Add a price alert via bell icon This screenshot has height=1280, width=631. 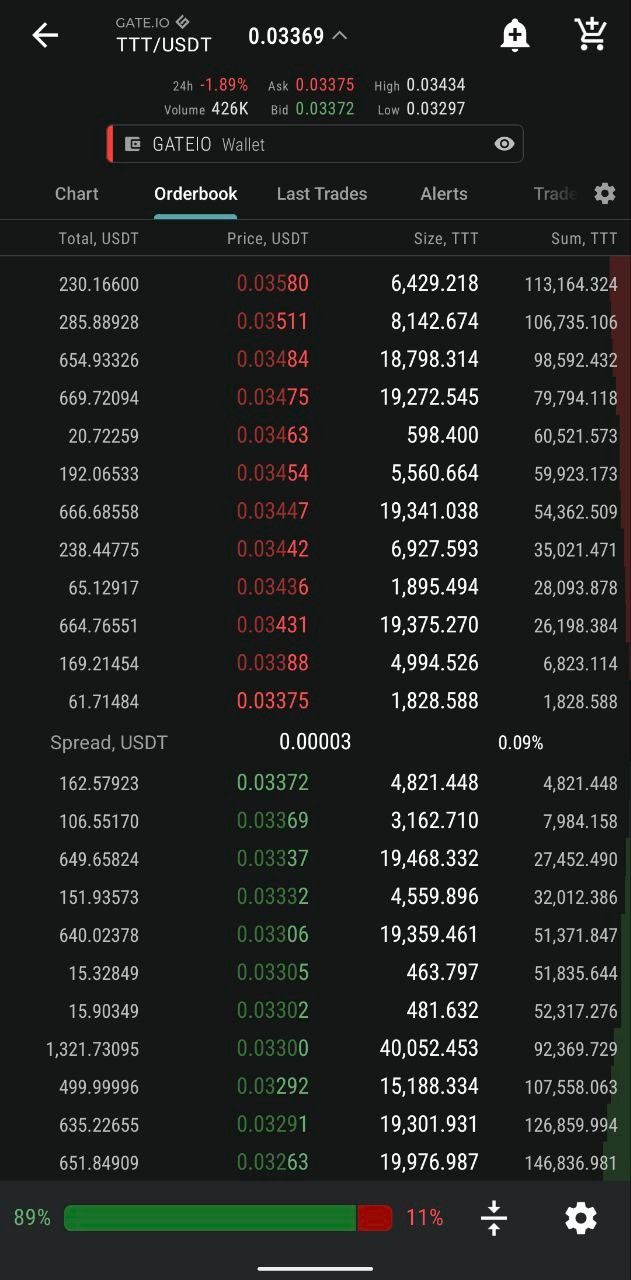coord(515,36)
